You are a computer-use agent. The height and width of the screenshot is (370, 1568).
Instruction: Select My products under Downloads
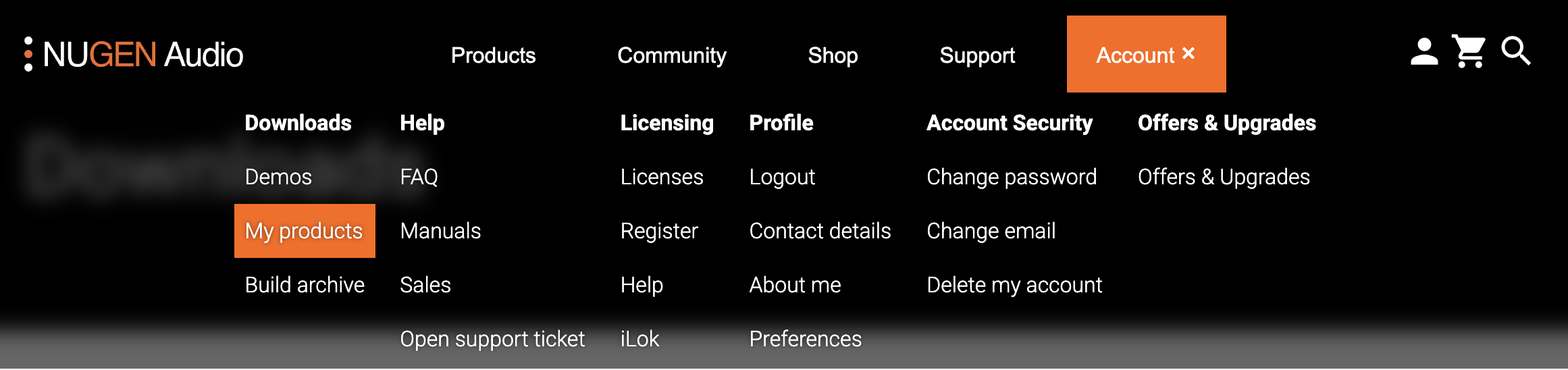(x=304, y=231)
